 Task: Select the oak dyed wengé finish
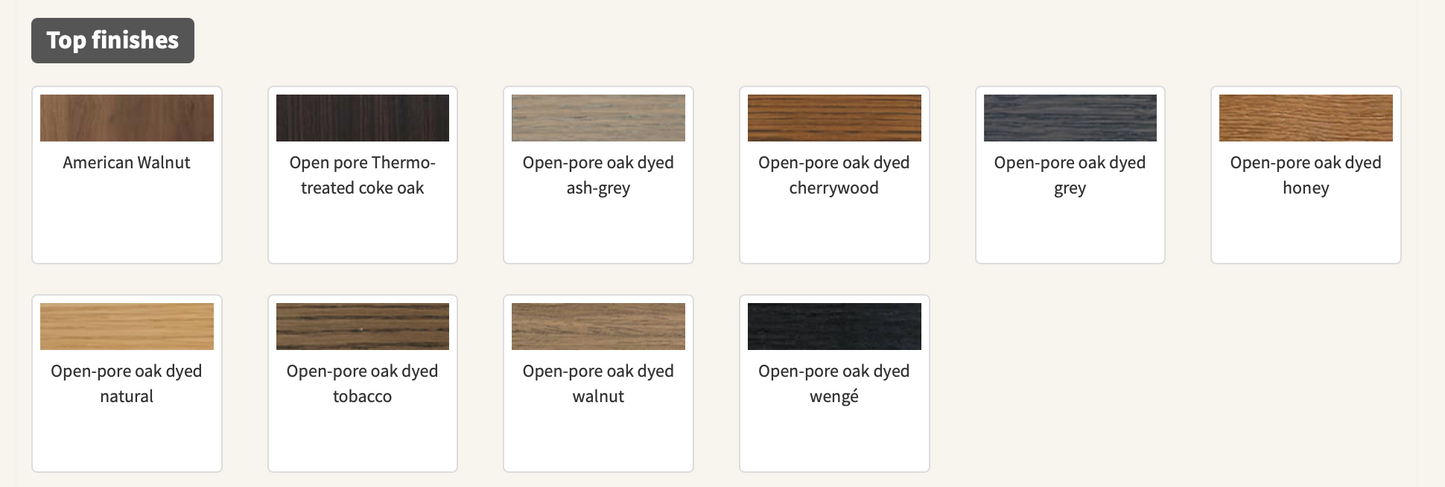pyautogui.click(x=834, y=327)
